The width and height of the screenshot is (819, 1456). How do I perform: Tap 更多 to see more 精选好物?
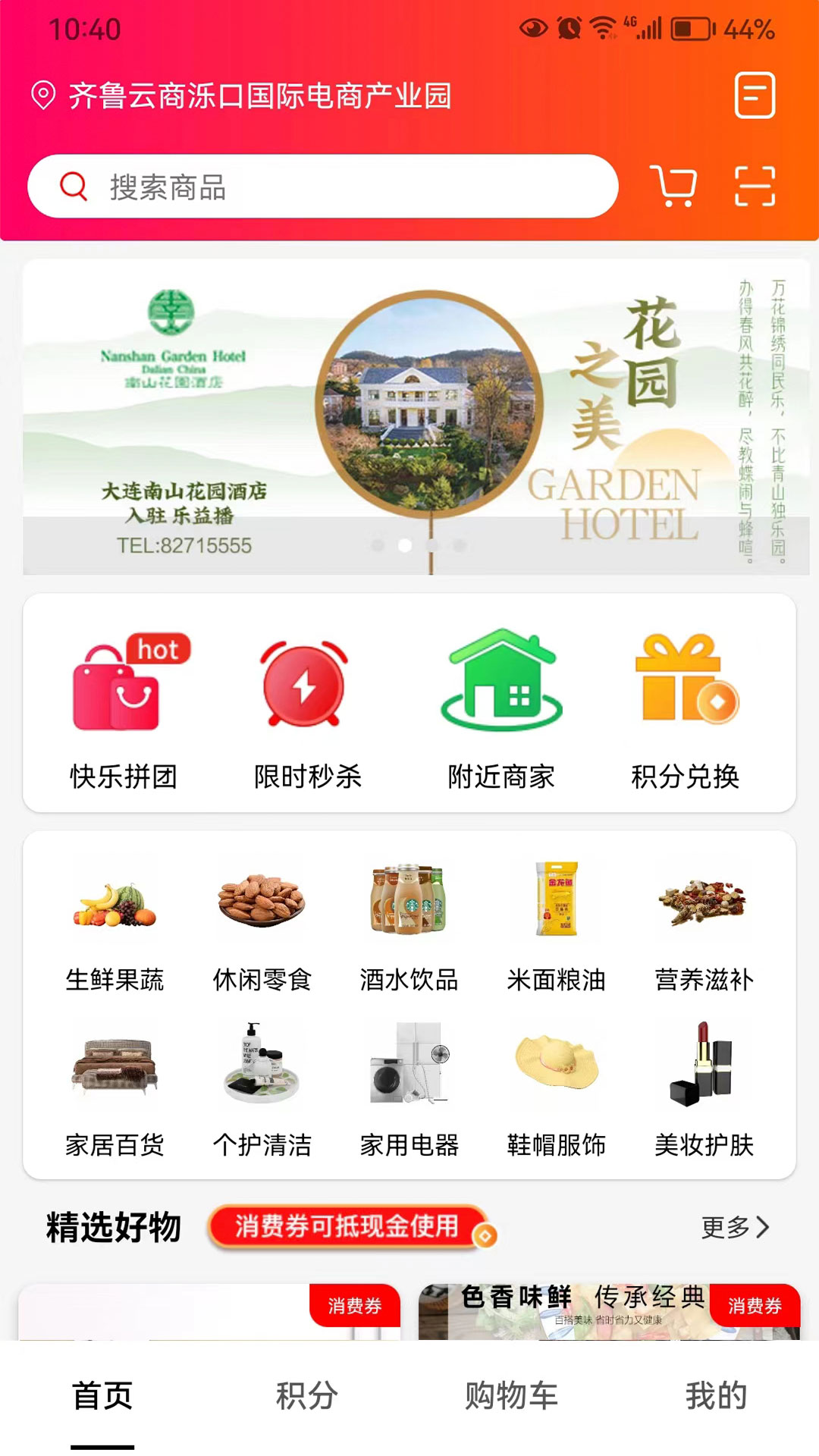click(x=734, y=1227)
